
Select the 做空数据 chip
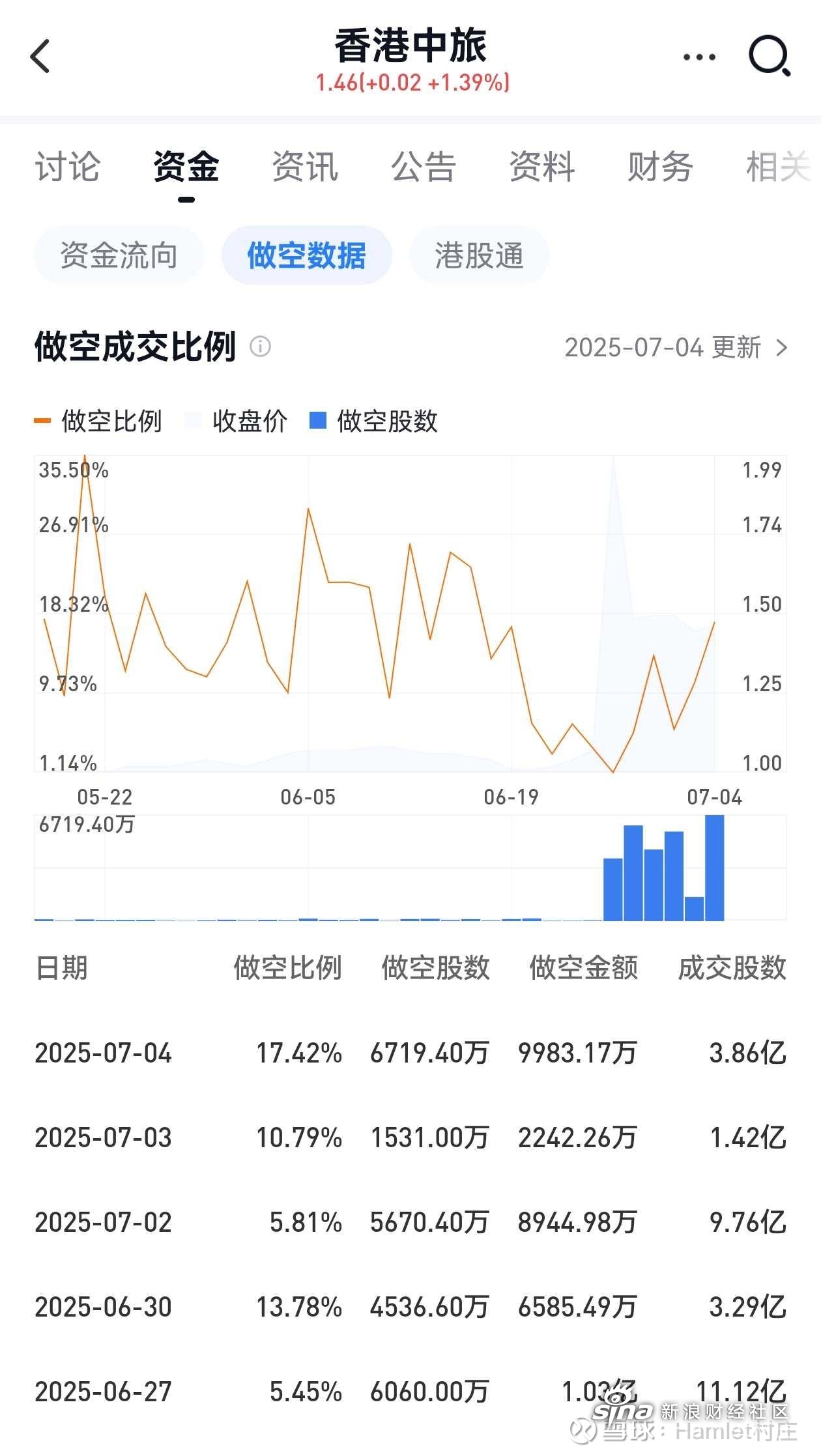[x=306, y=255]
